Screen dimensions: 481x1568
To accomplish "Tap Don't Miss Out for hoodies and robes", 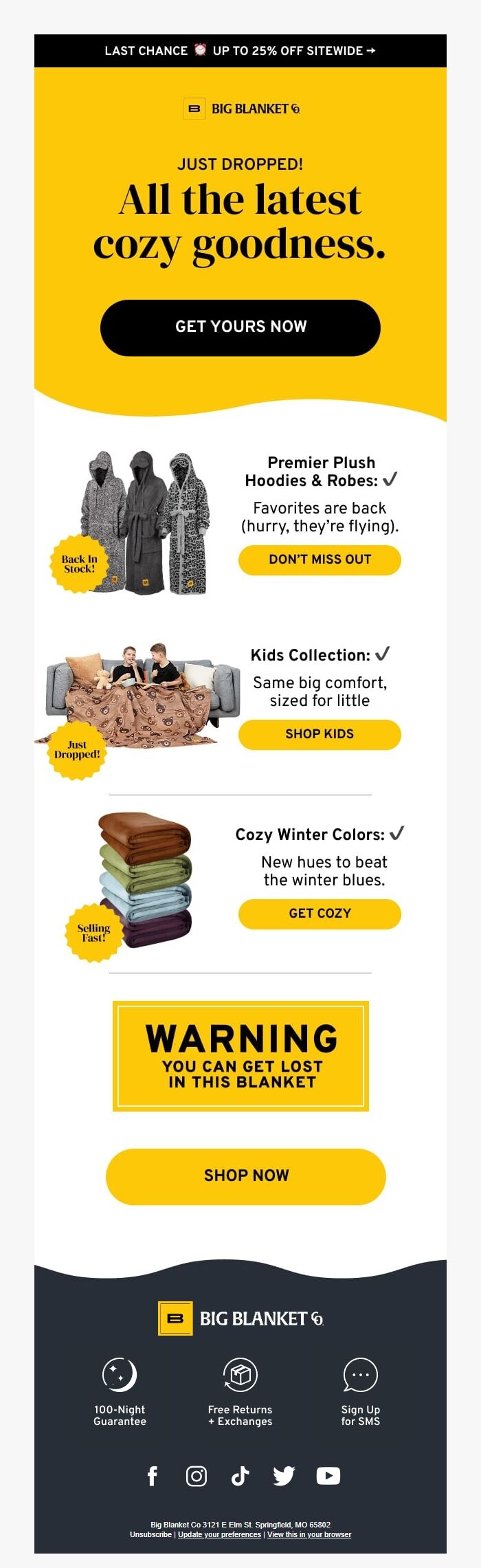I will 320,560.
